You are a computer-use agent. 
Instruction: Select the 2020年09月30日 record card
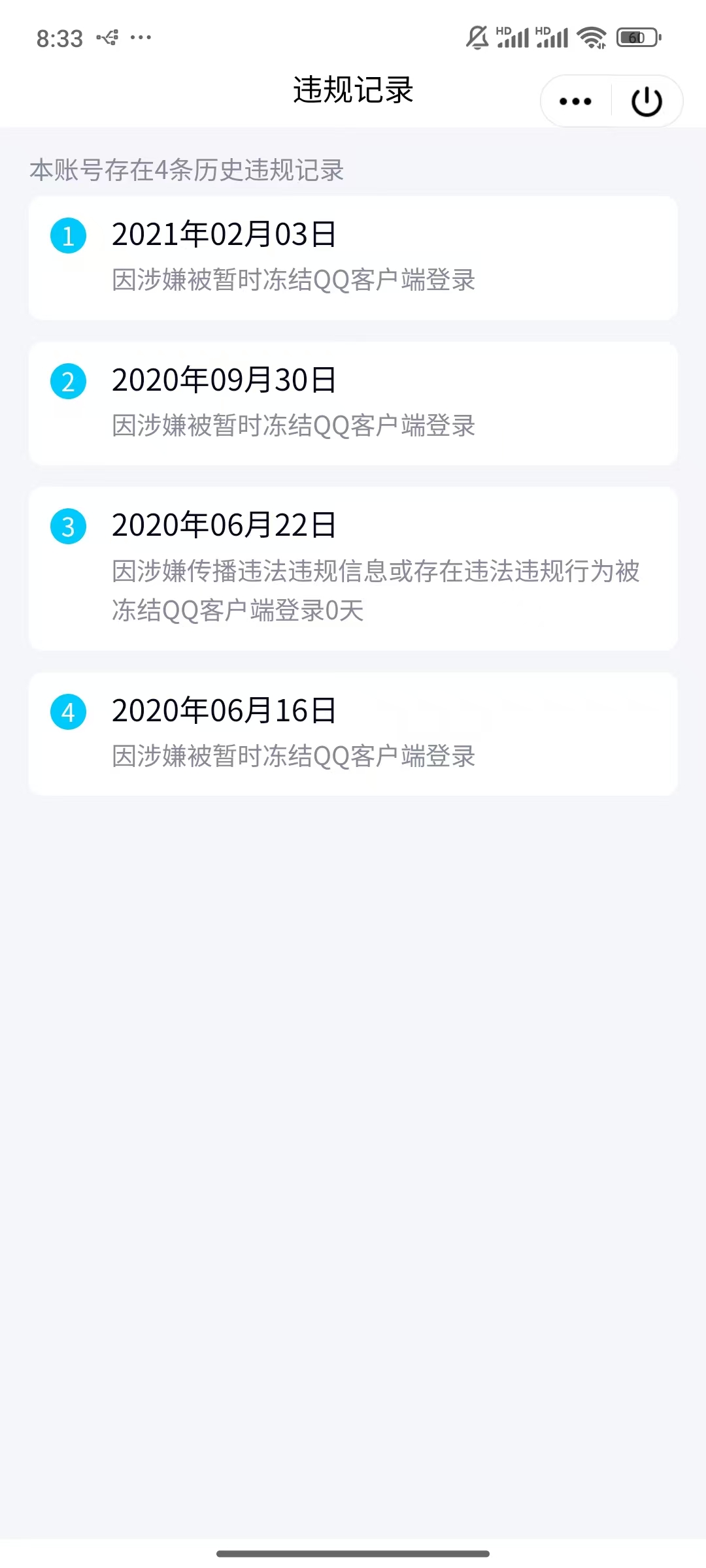coord(353,402)
